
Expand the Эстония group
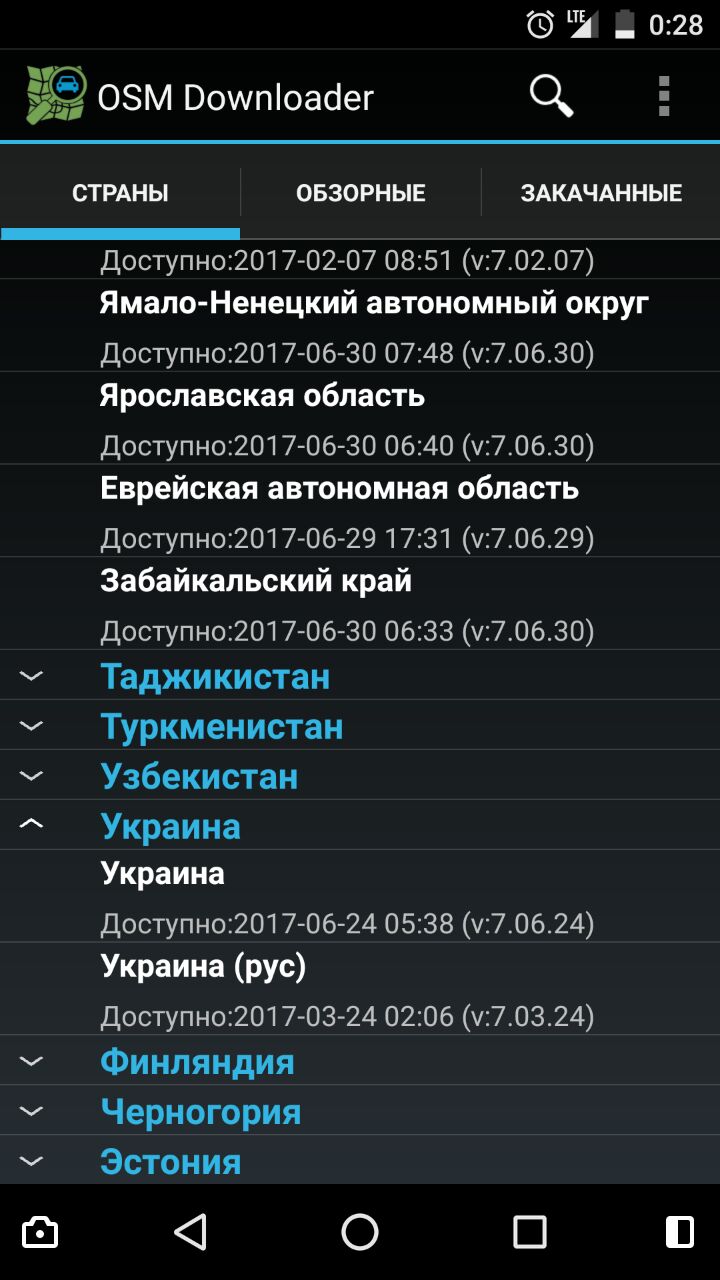point(360,1160)
